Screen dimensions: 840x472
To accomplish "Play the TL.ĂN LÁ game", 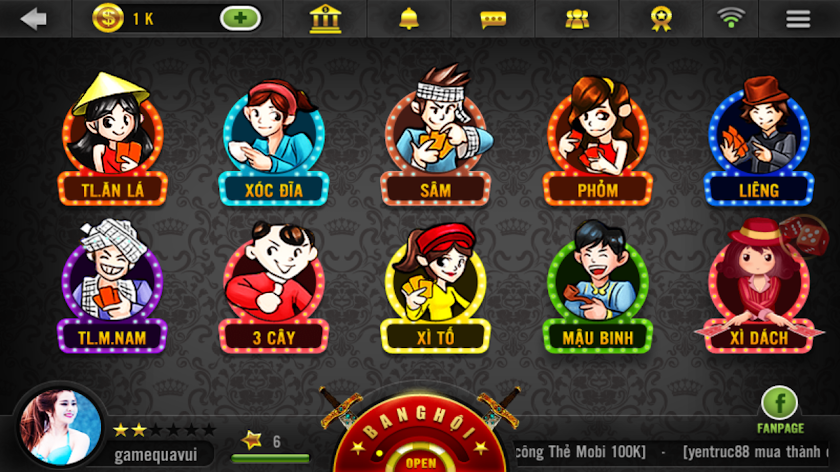I will click(112, 139).
